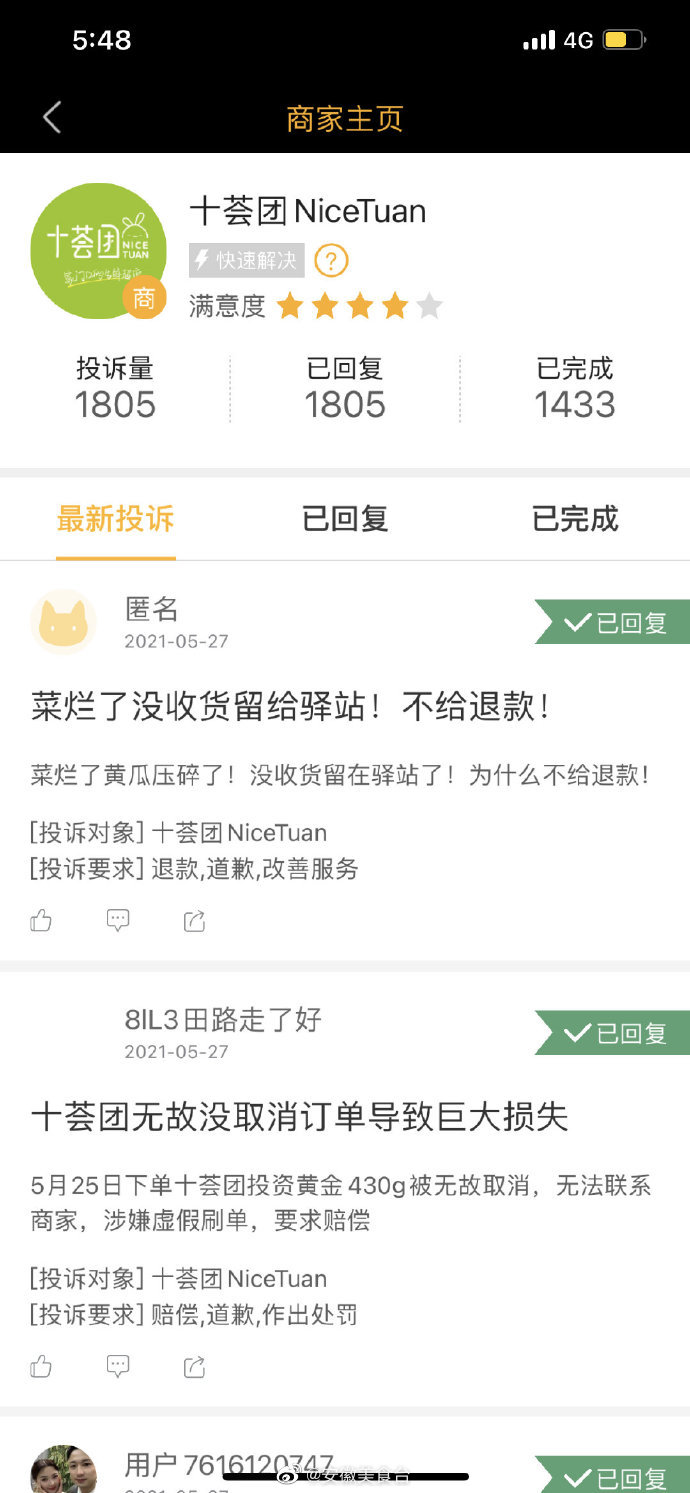This screenshot has height=1493, width=690.
Task: Like the 十荟团无故没取消订单 complaint
Action: point(41,1367)
